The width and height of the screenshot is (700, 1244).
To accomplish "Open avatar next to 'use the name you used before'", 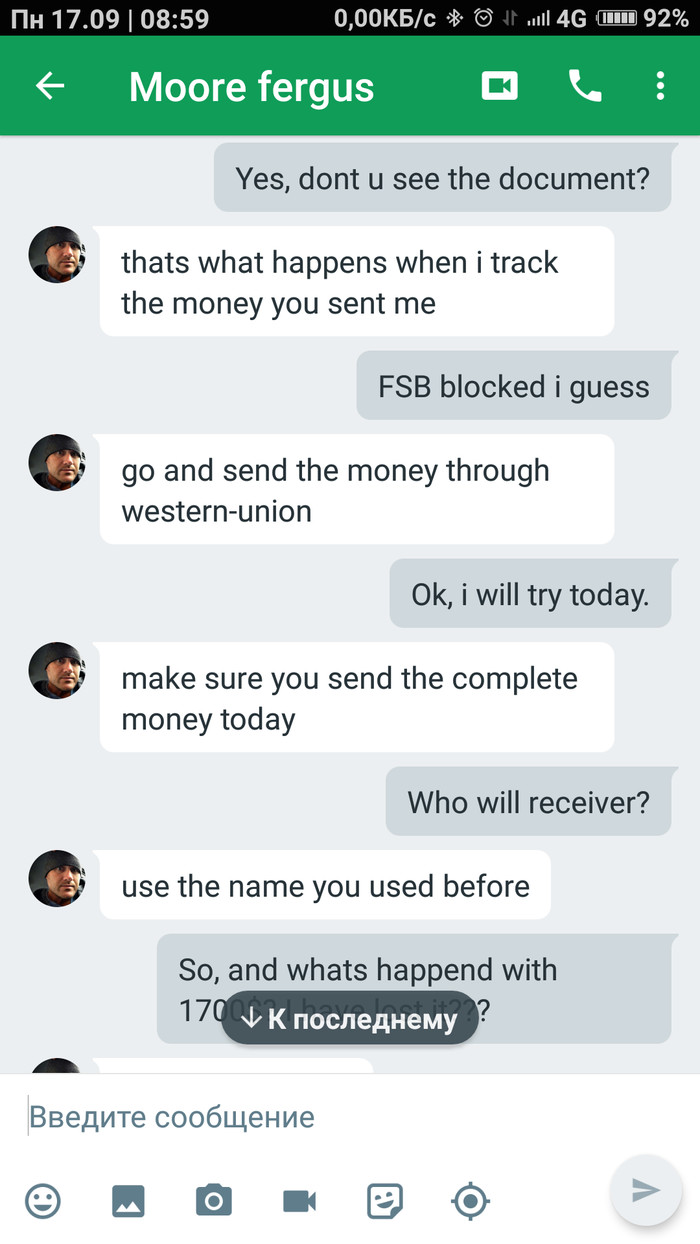I will pos(57,878).
